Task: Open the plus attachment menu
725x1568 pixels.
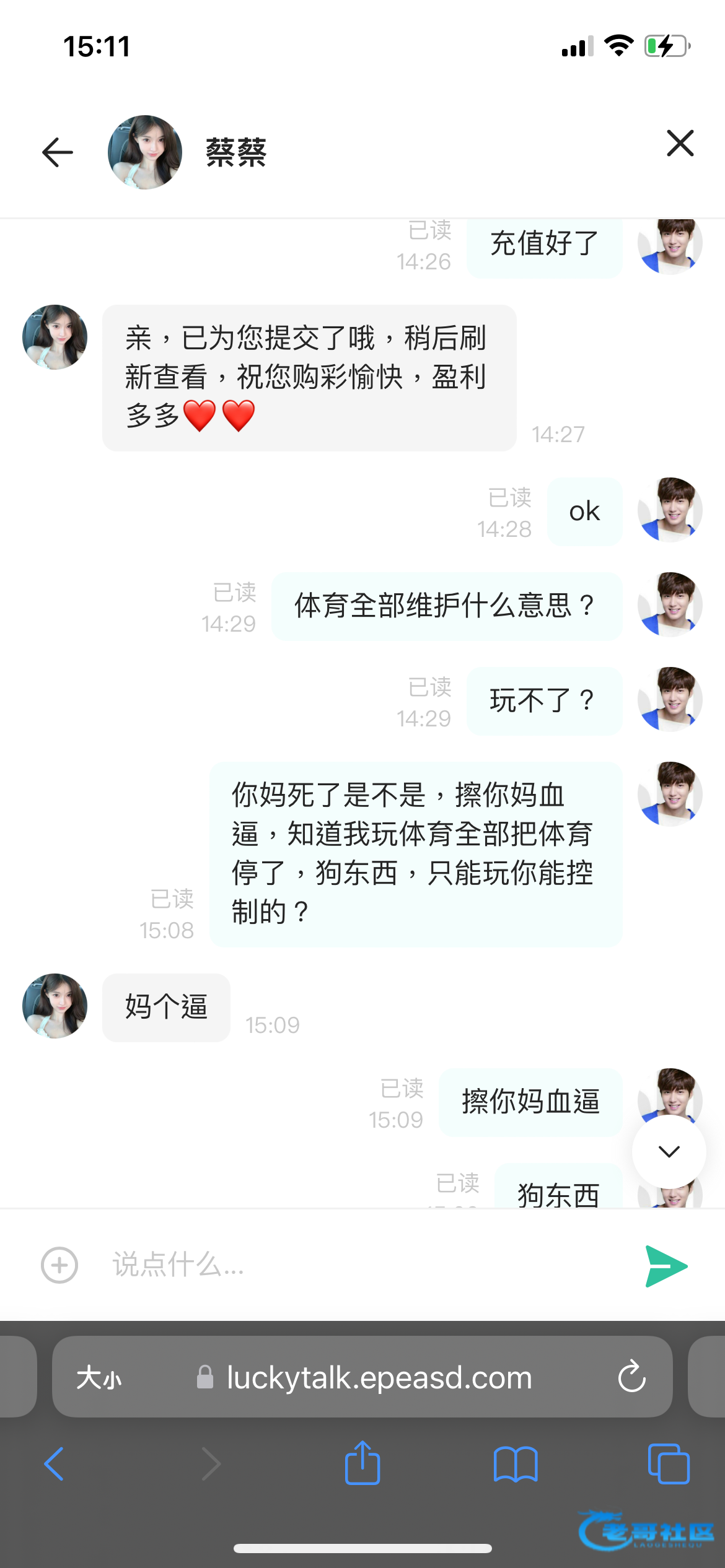Action: coord(59,1265)
